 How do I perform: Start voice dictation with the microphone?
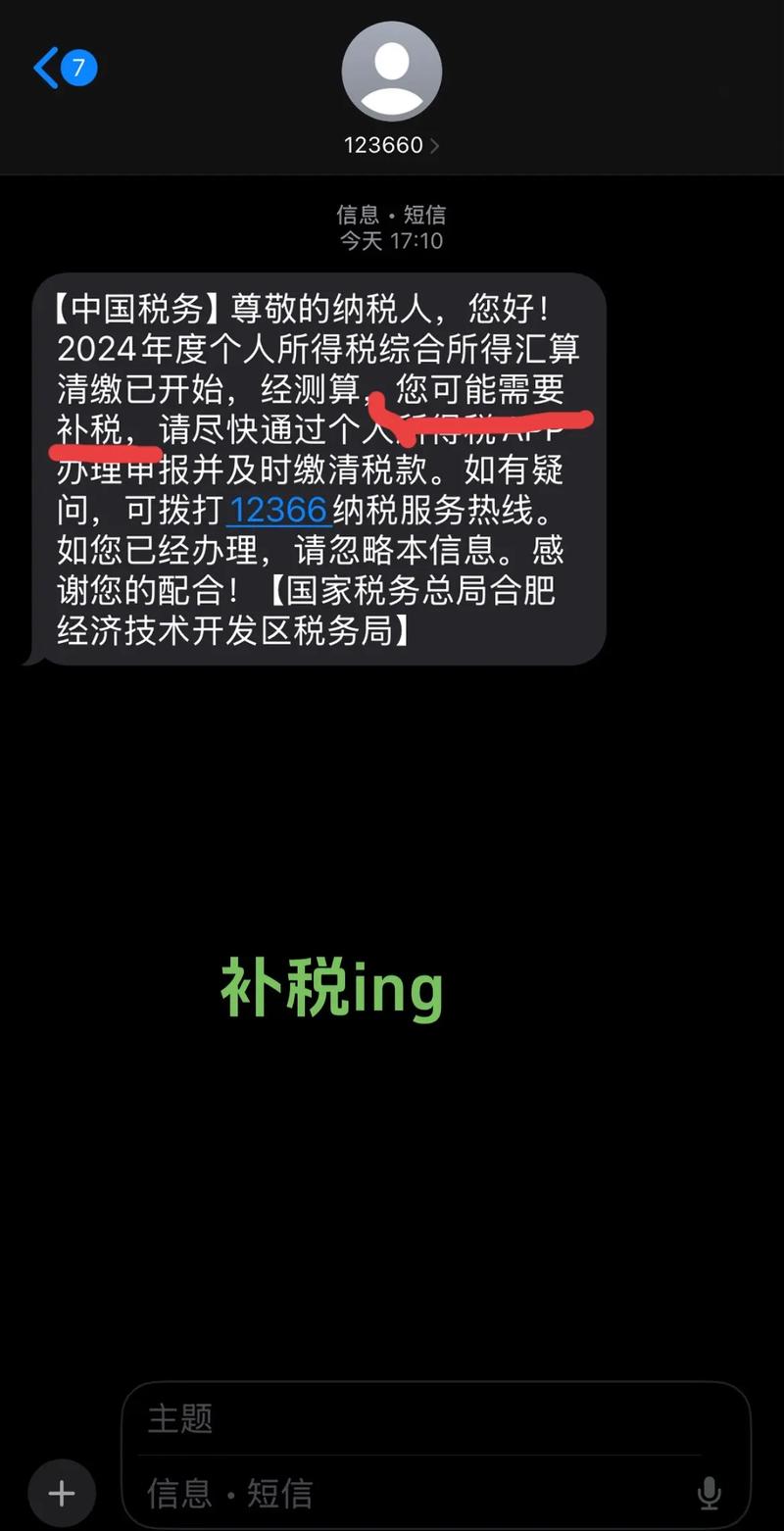click(x=709, y=1494)
